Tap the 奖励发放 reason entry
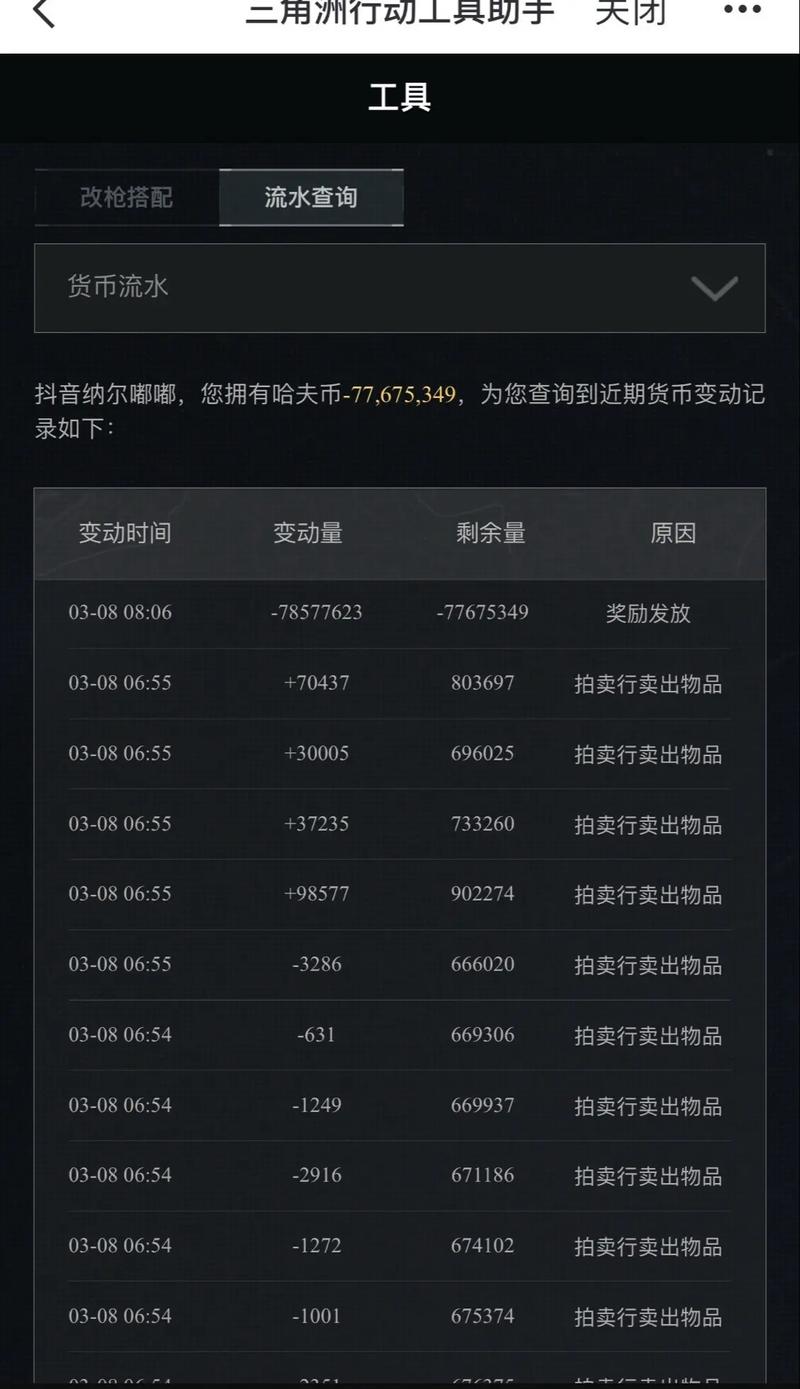Screen dimensions: 800x1389 coord(647,613)
